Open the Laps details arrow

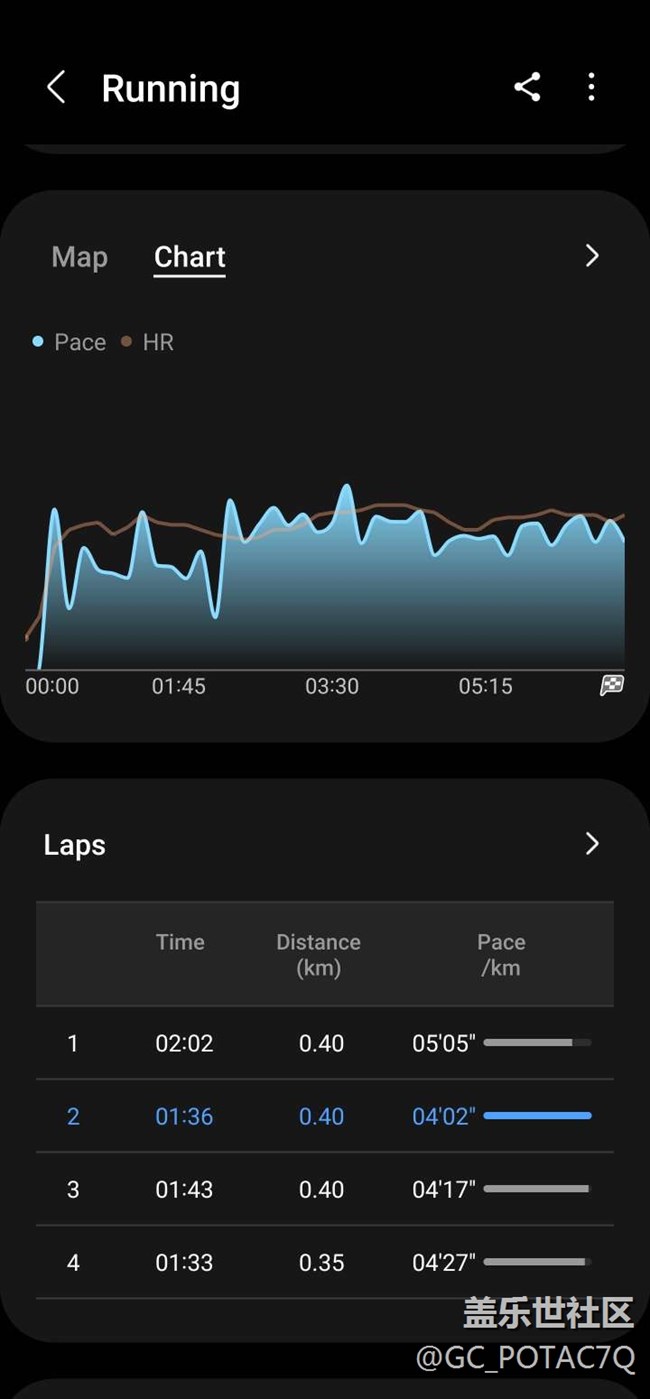592,844
